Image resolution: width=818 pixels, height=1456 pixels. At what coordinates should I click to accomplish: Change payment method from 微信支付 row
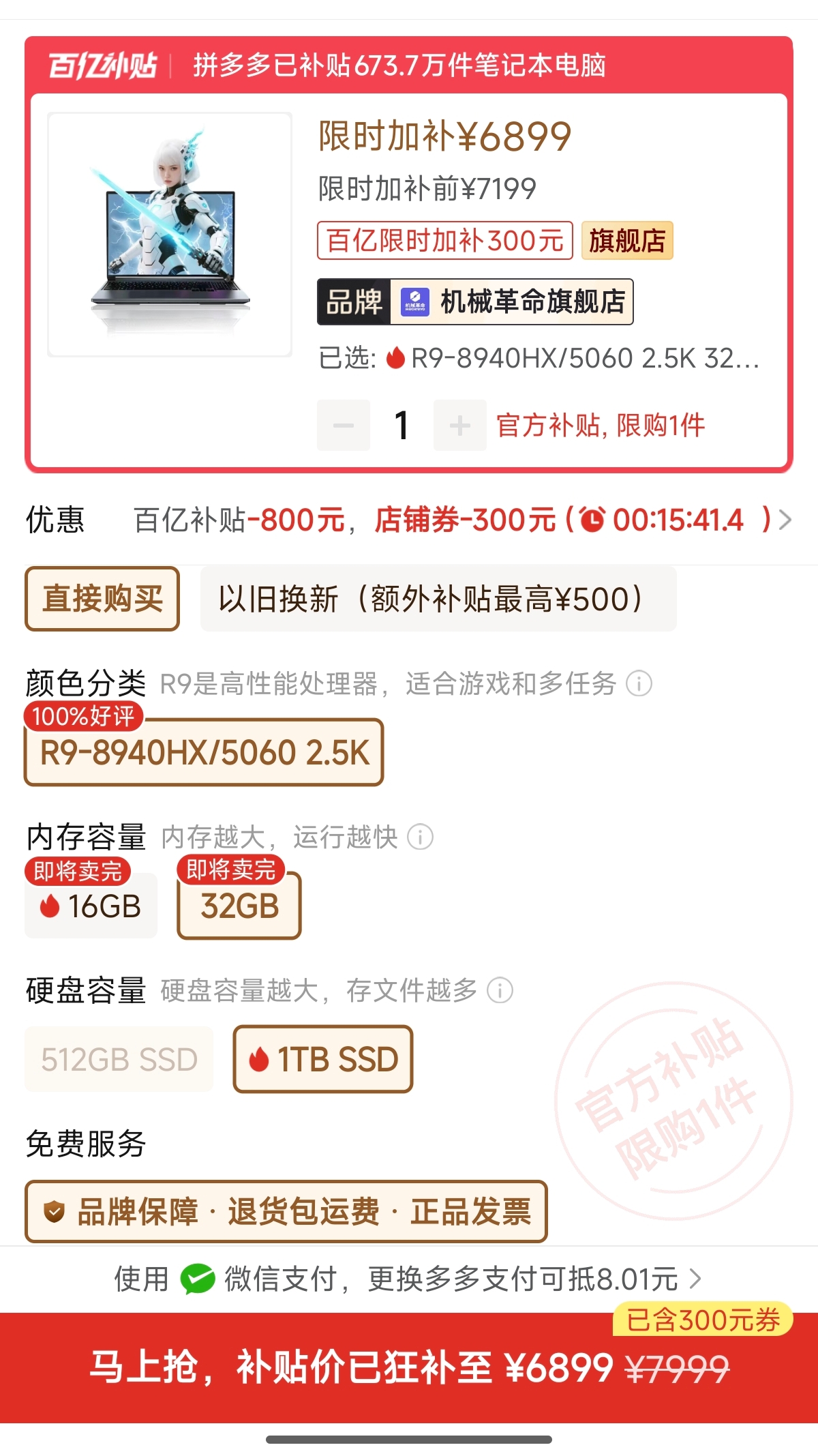pyautogui.click(x=409, y=1279)
